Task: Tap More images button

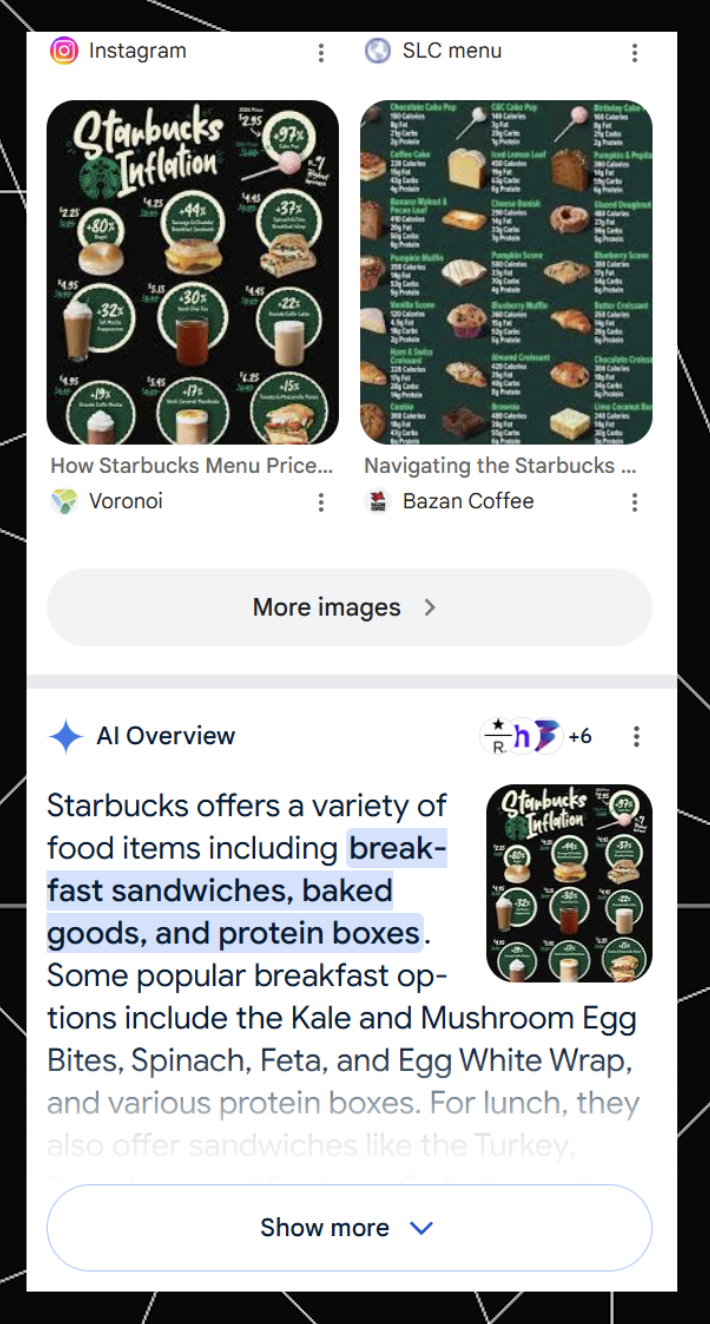Action: [x=349, y=607]
